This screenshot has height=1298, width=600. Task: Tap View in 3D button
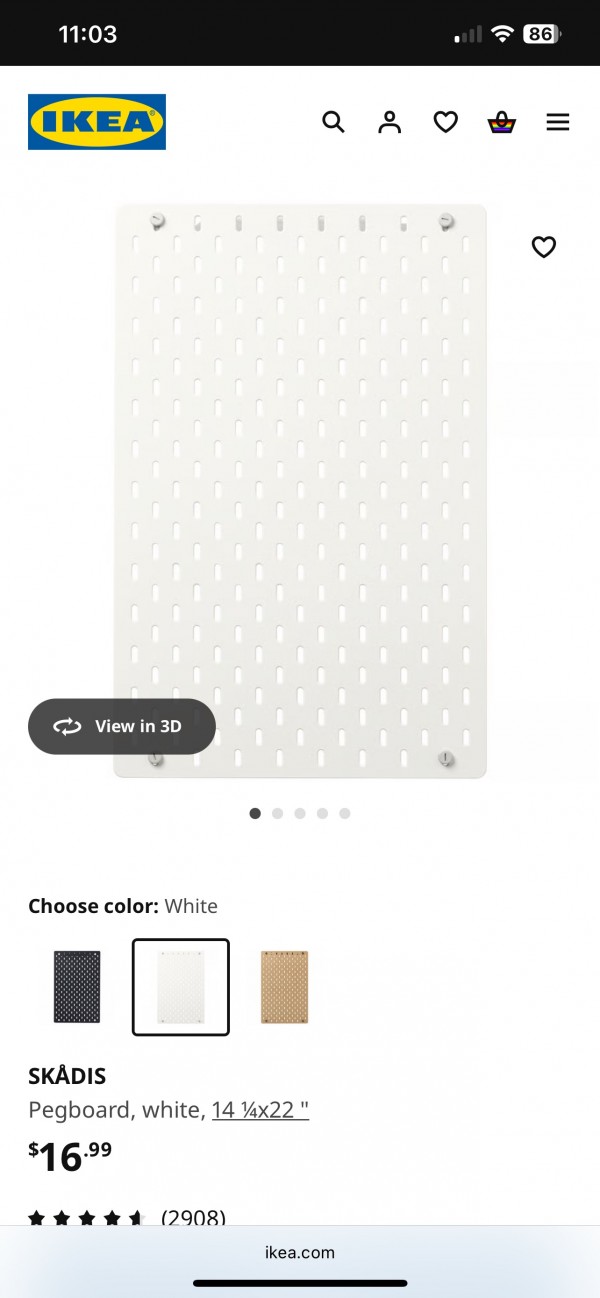tap(122, 726)
